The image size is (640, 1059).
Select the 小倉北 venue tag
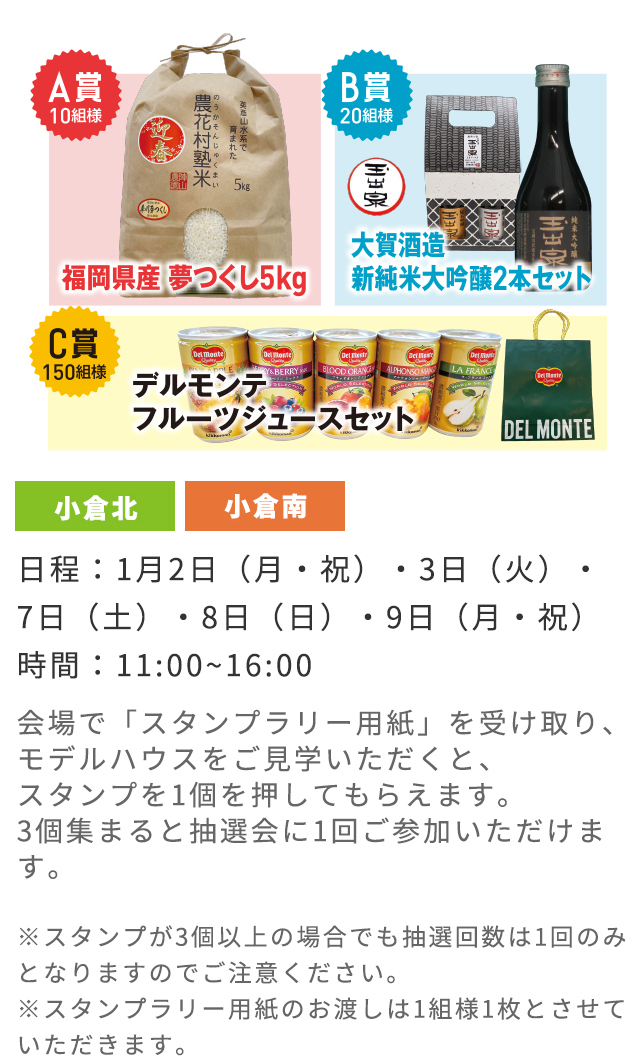95,506
